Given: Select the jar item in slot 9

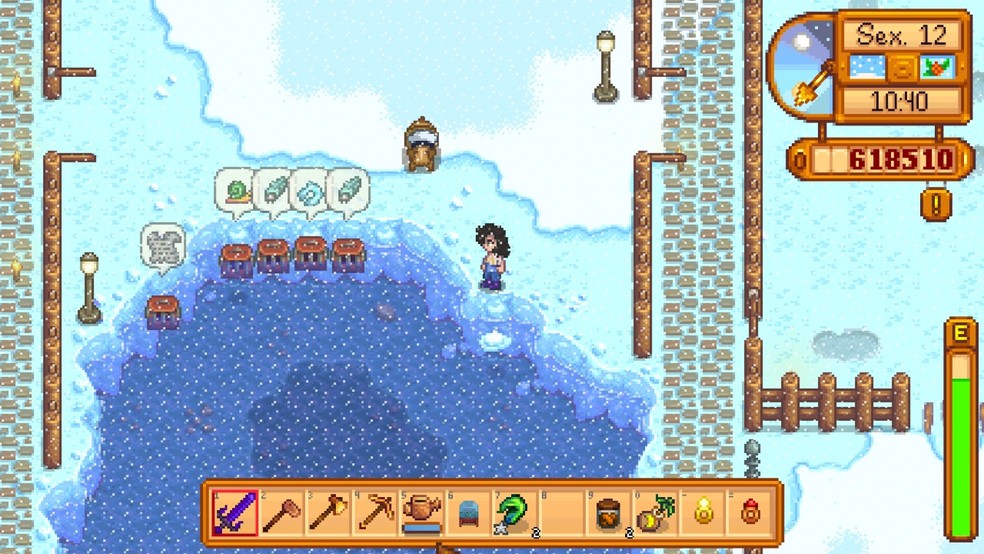Looking at the screenshot, I should pos(611,514).
